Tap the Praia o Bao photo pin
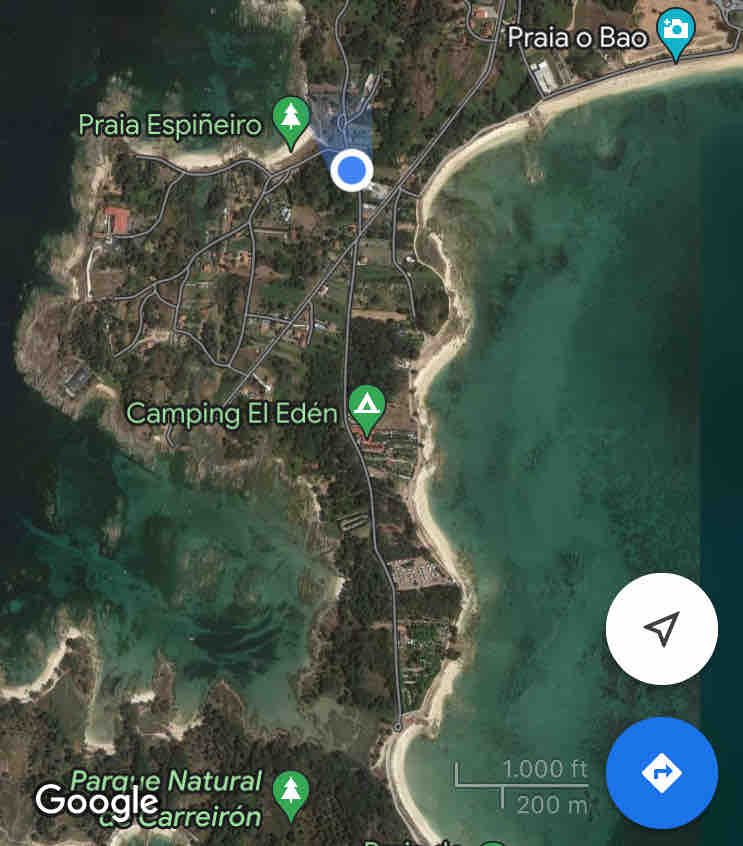 (x=677, y=30)
